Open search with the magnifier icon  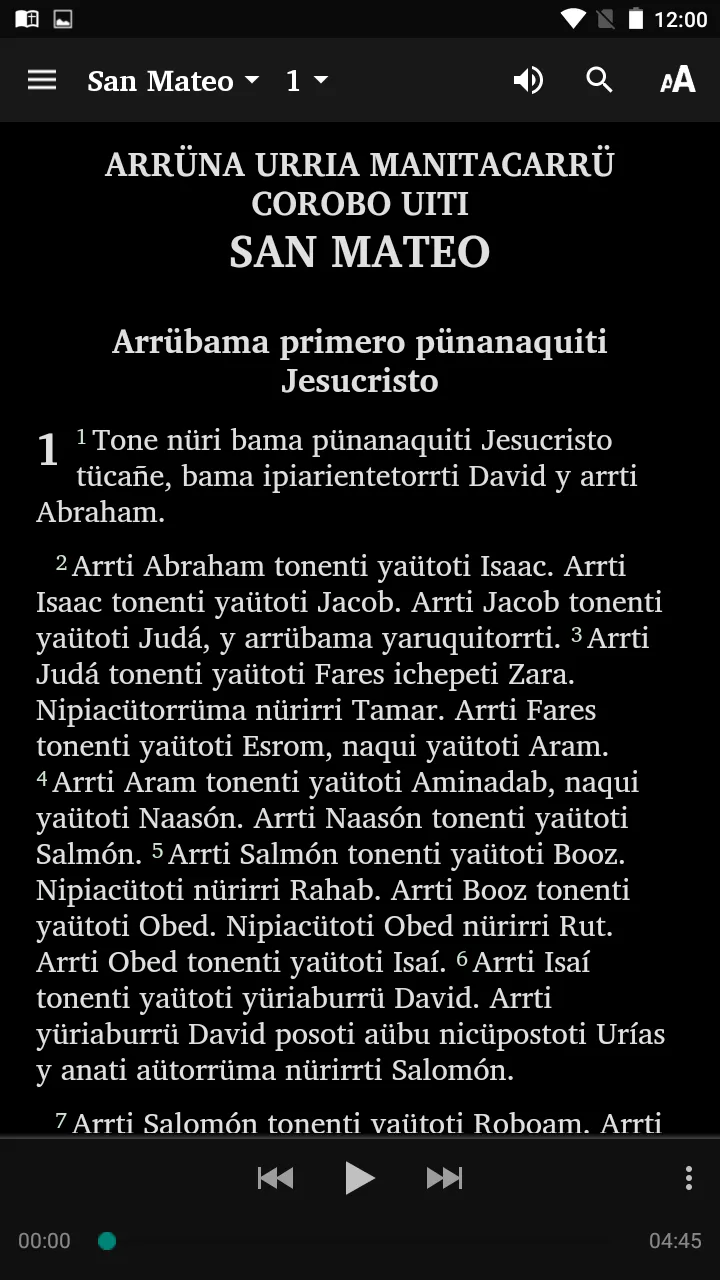(x=599, y=80)
